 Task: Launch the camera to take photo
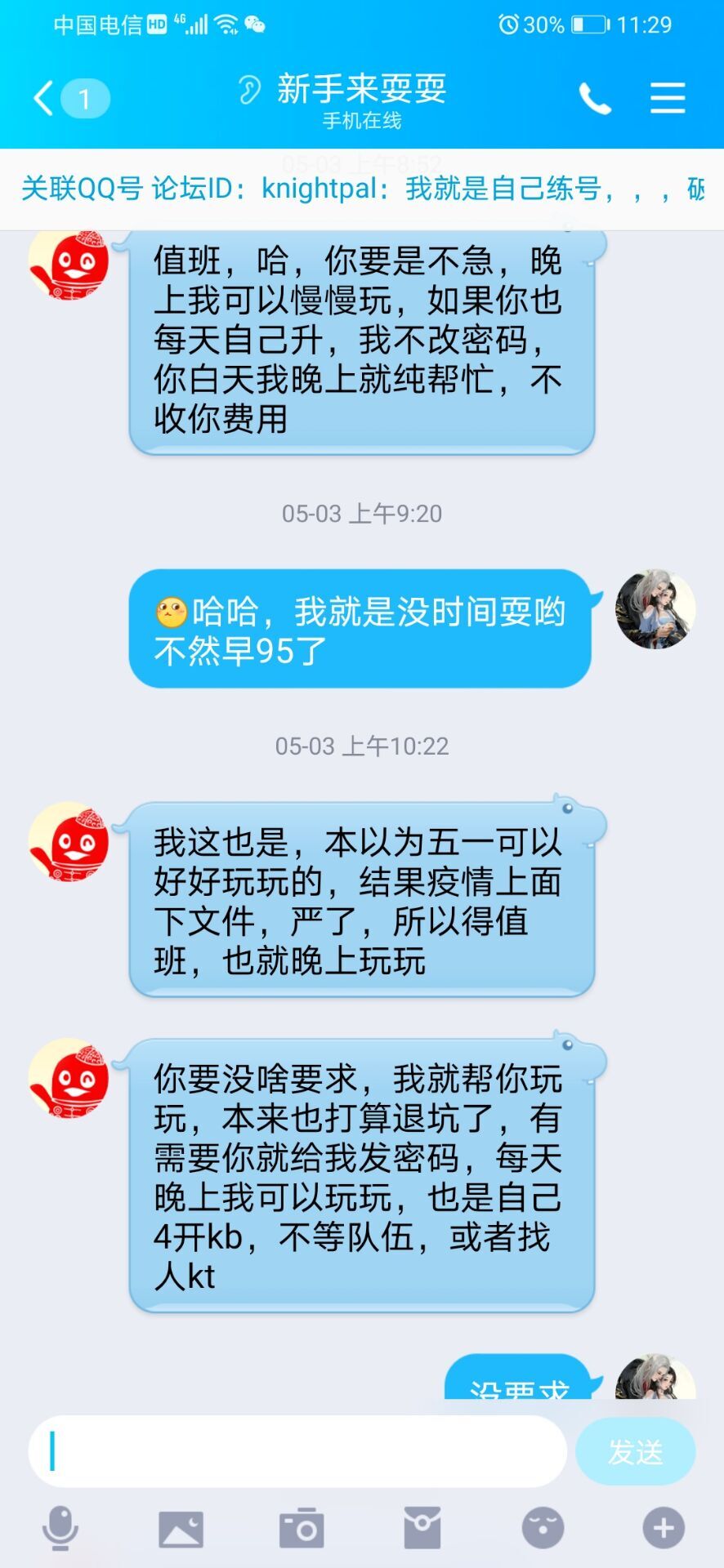click(302, 1528)
